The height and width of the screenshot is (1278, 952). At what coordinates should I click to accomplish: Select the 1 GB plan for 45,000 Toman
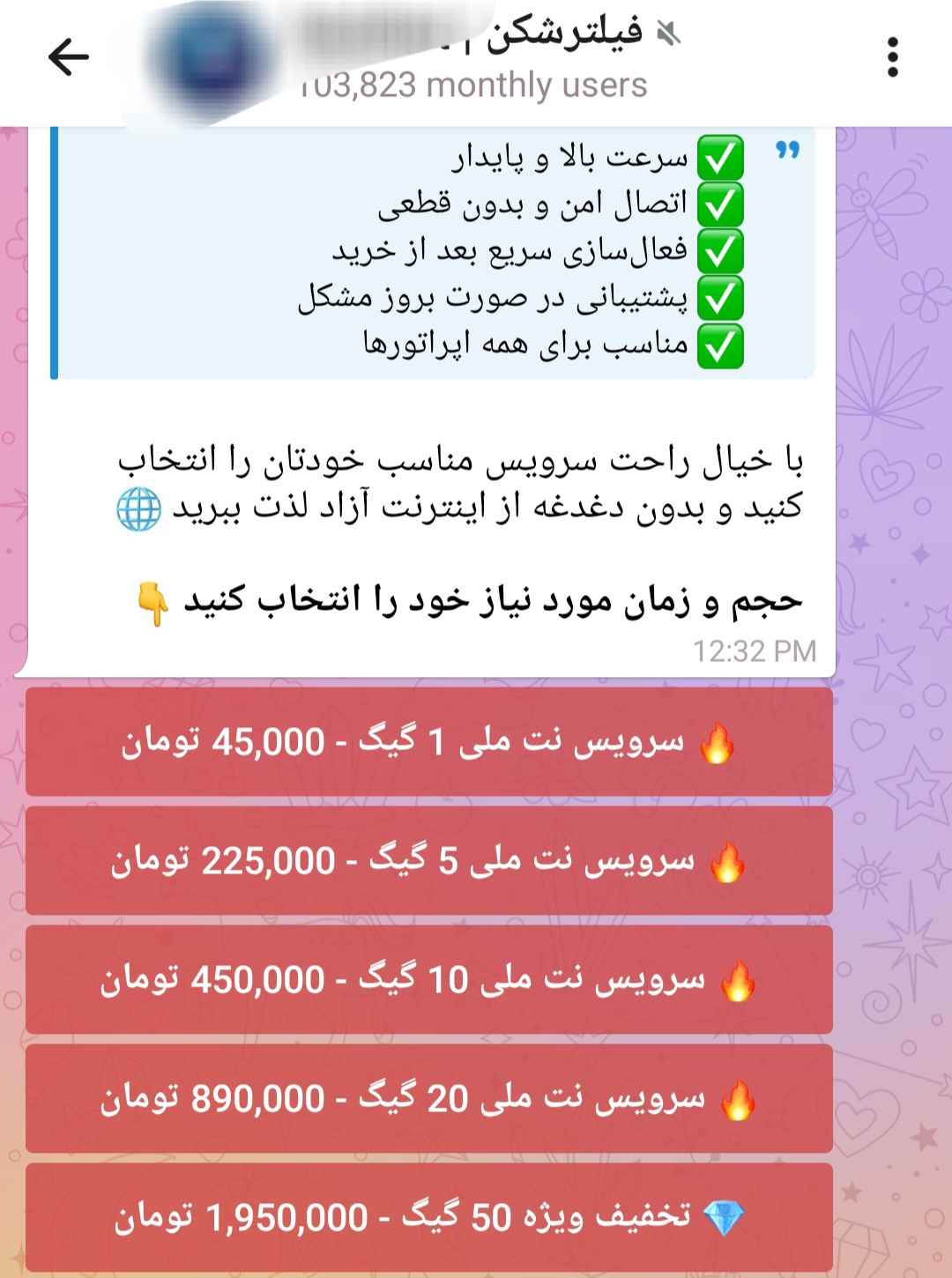(x=429, y=742)
